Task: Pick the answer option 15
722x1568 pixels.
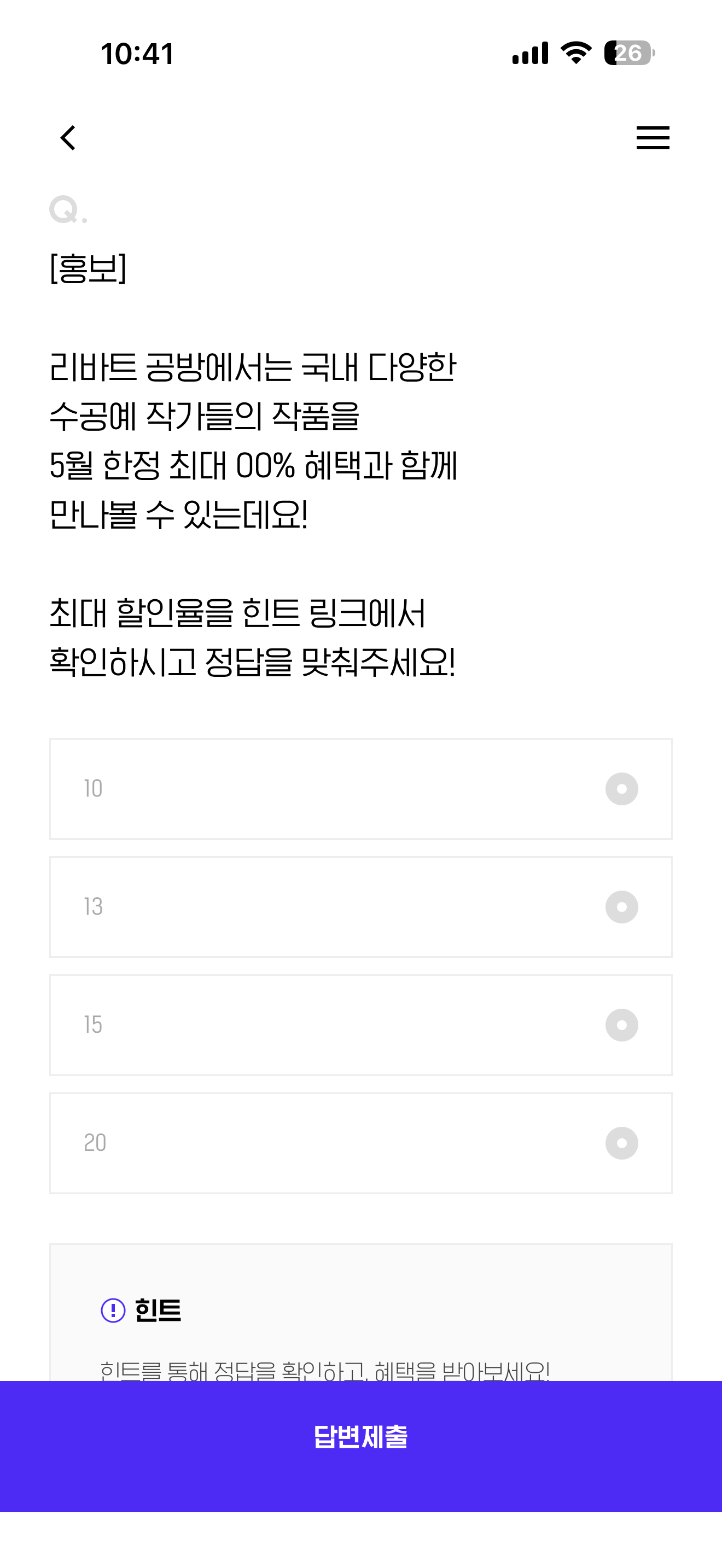Action: (x=361, y=1025)
